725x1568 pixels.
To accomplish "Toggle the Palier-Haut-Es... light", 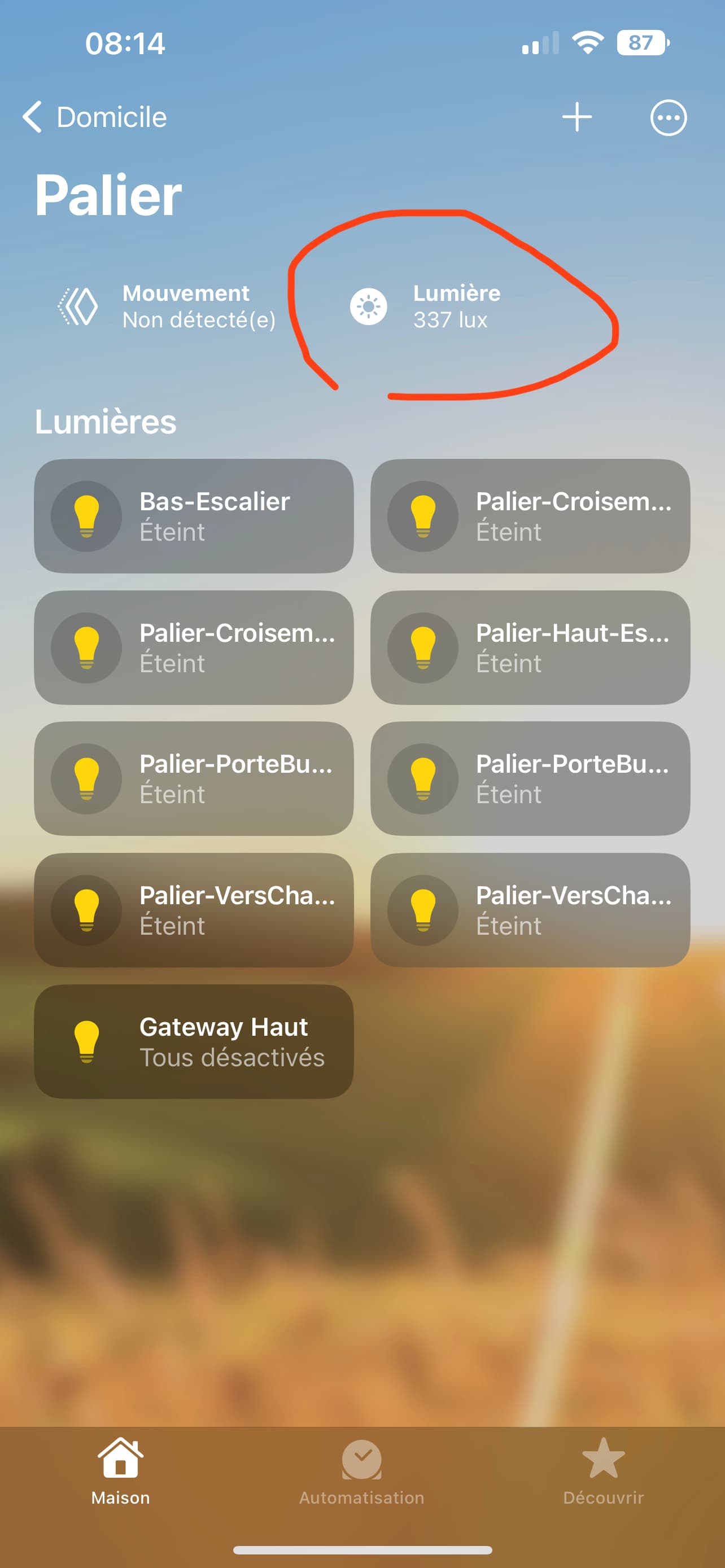I will click(x=530, y=647).
